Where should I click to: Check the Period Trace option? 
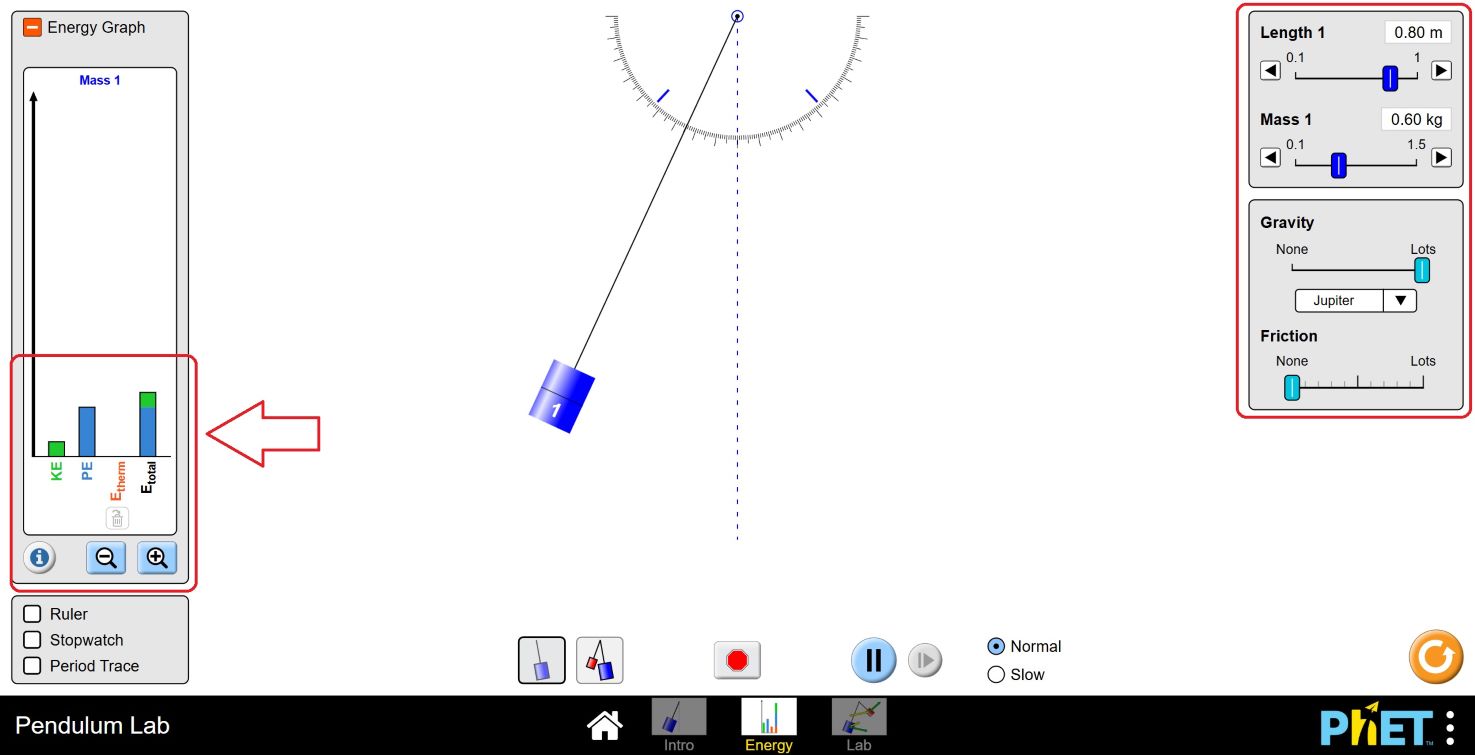32,666
